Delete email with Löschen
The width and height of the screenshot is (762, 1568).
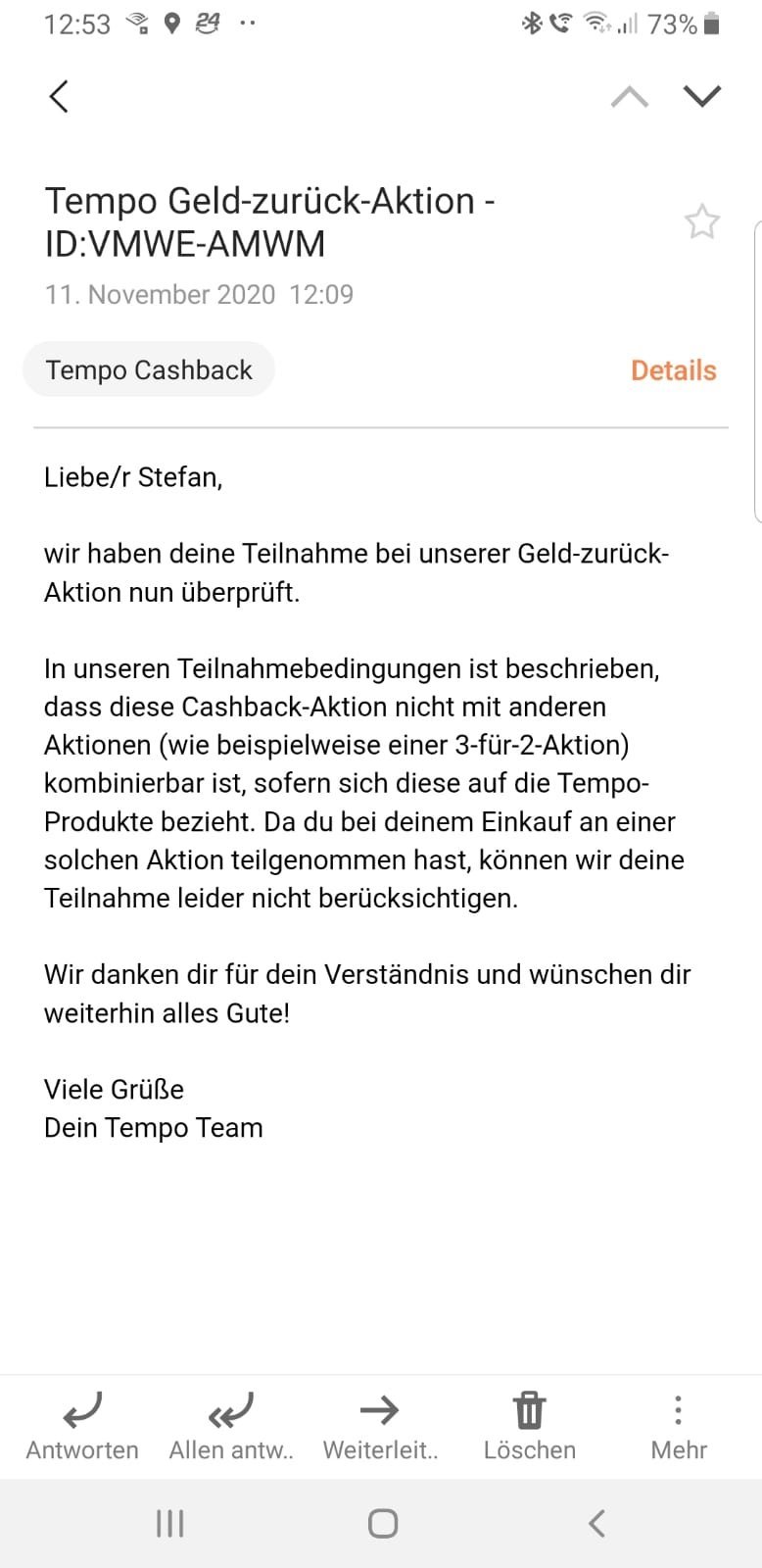point(529,1427)
